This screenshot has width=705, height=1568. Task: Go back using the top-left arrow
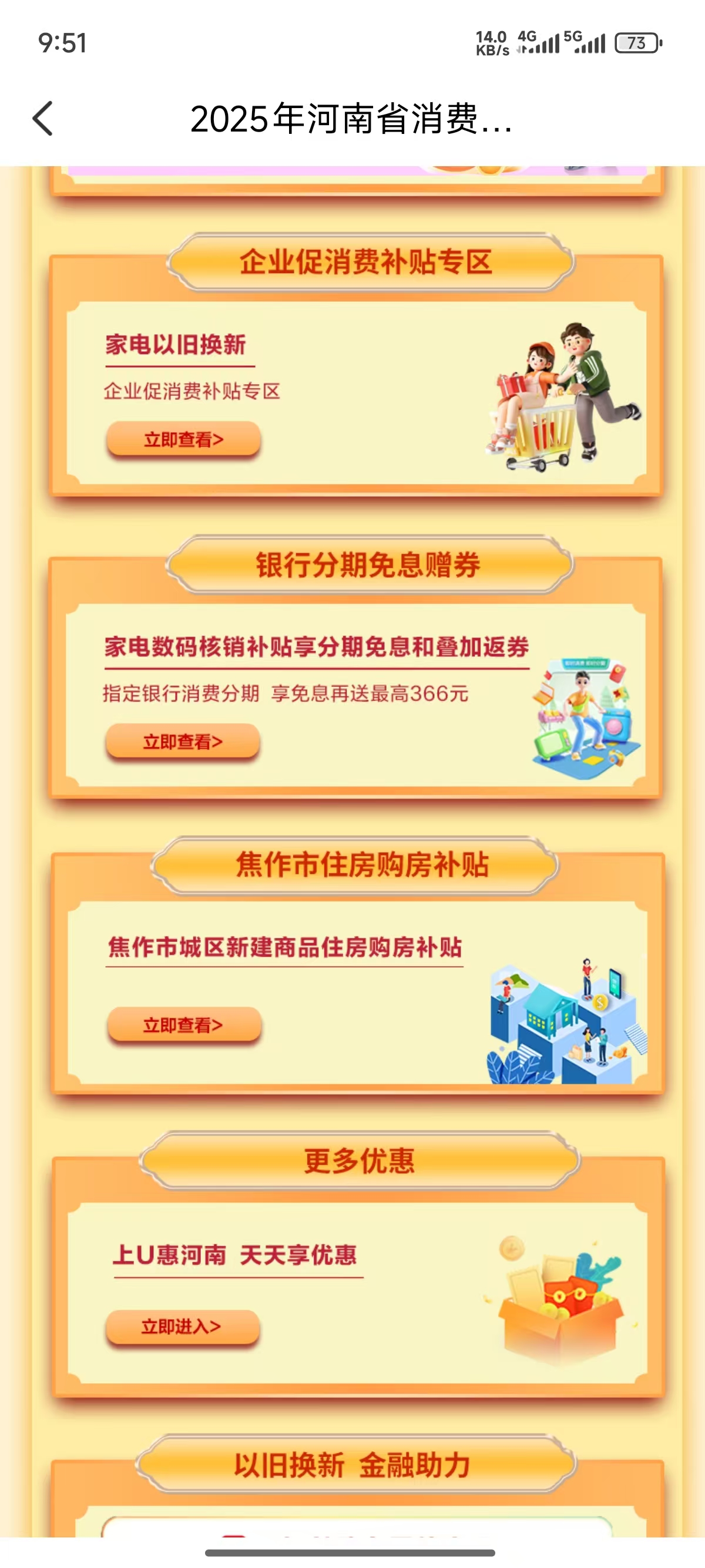click(x=43, y=118)
